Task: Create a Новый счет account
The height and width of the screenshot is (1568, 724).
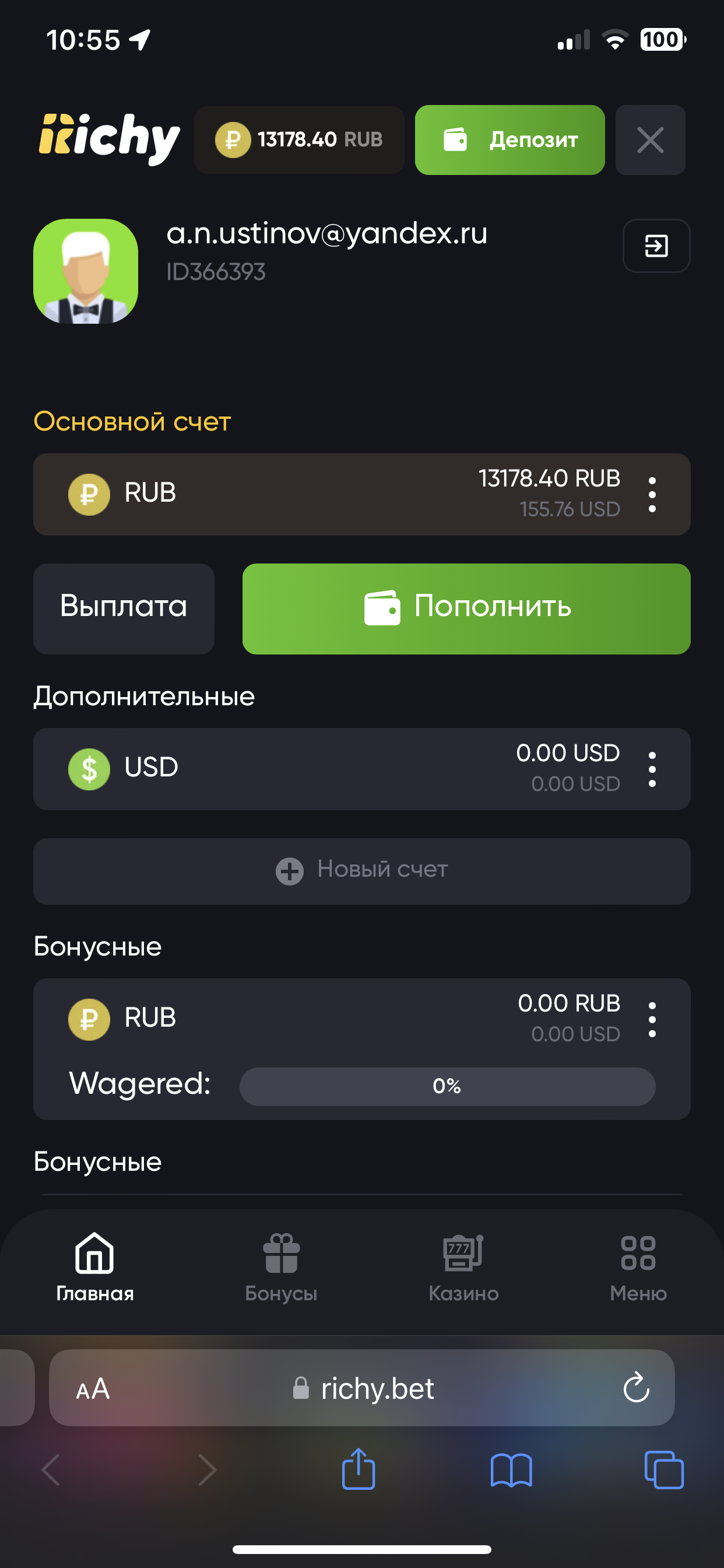Action: point(361,871)
